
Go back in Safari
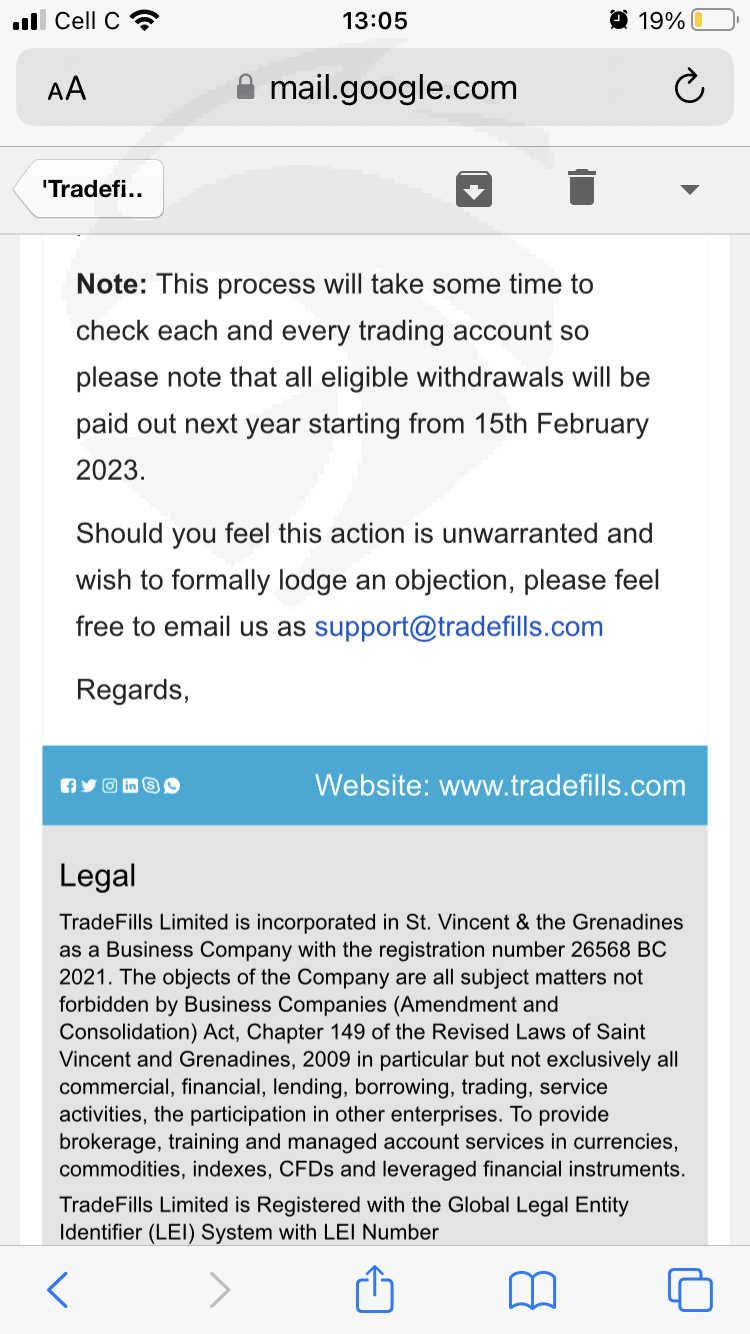(58, 1289)
